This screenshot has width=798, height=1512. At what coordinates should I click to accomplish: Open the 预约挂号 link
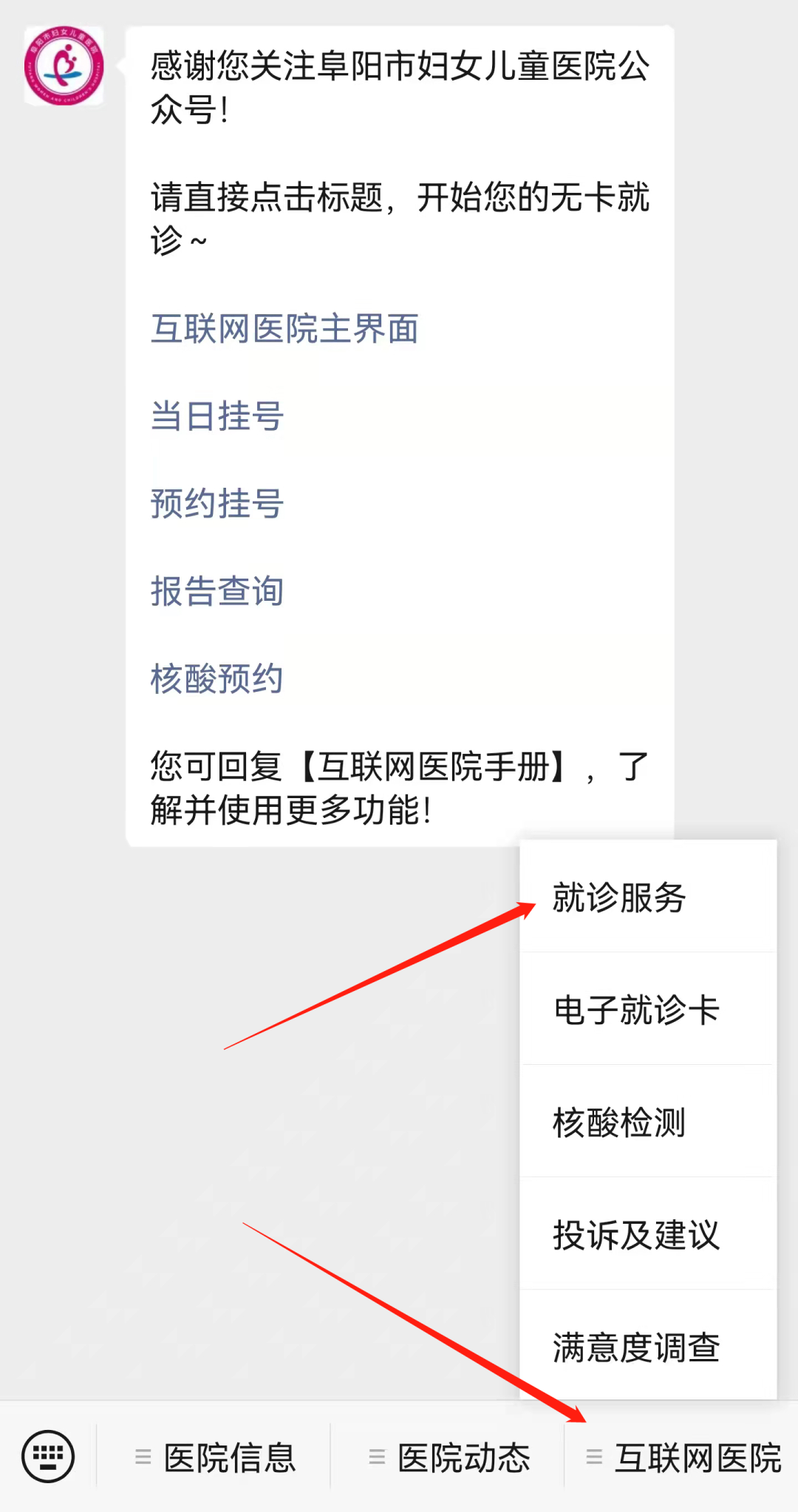pos(217,504)
